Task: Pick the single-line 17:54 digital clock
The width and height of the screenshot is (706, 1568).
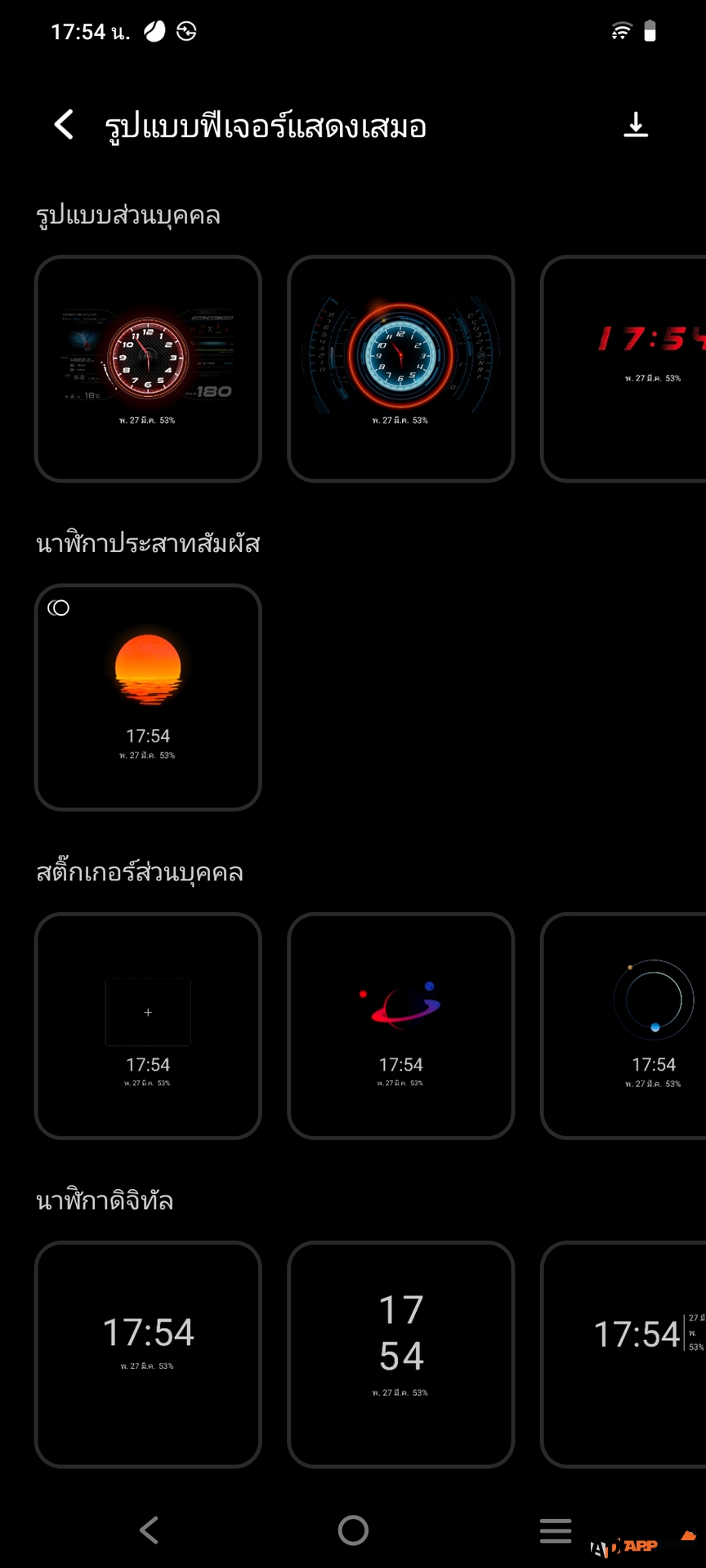Action: [148, 1353]
